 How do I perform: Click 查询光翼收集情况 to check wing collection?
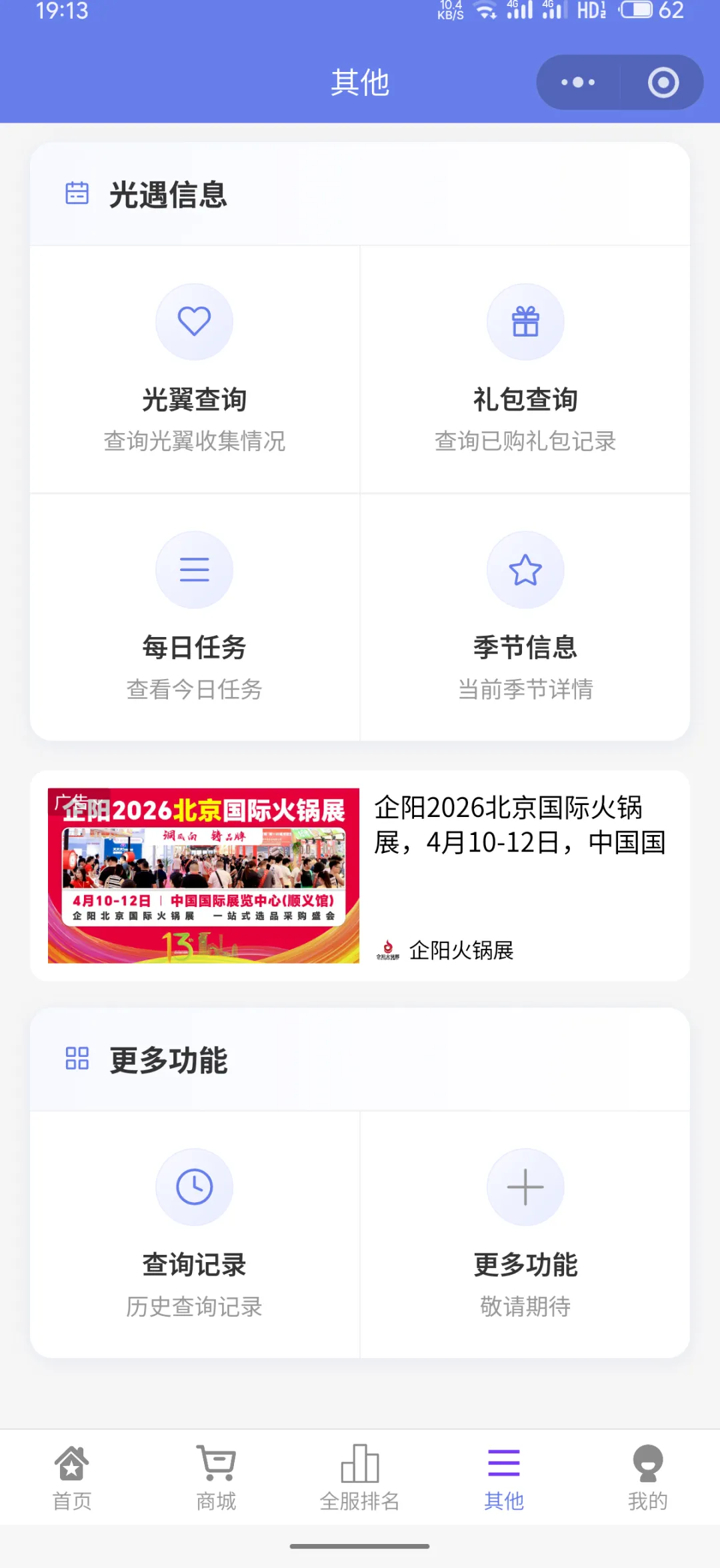coord(194,440)
